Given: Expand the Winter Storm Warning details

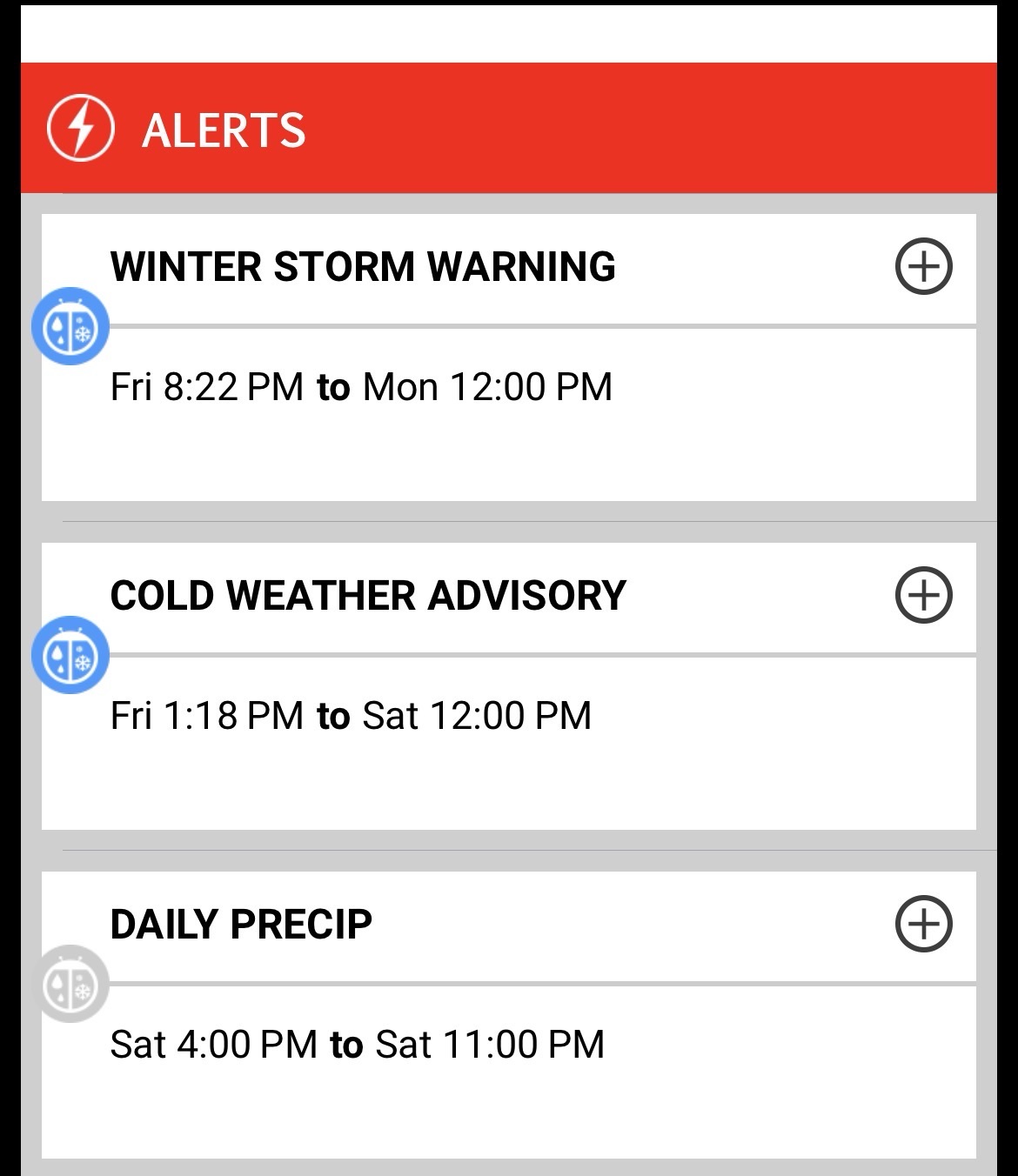Looking at the screenshot, I should [x=923, y=266].
